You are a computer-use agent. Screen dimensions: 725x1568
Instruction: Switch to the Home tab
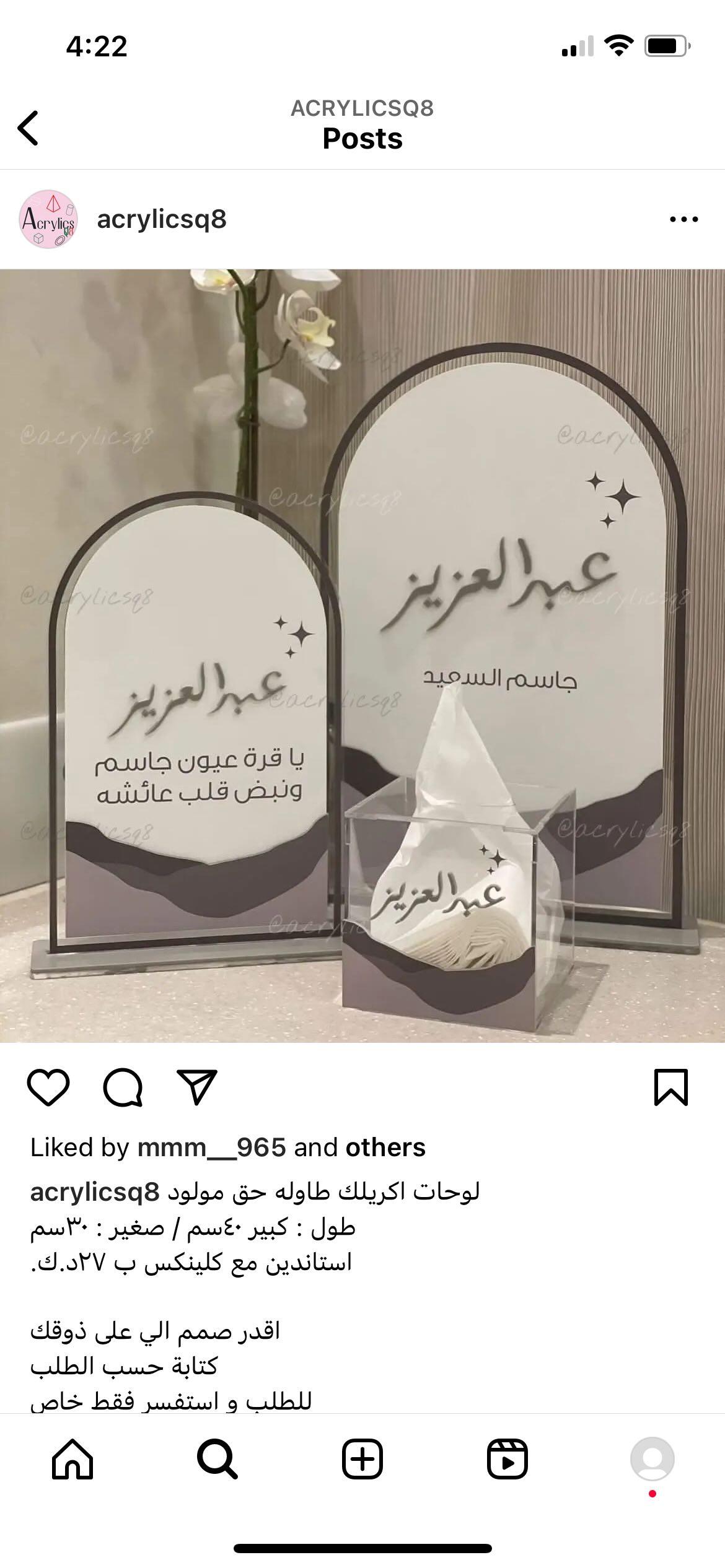click(x=72, y=1460)
